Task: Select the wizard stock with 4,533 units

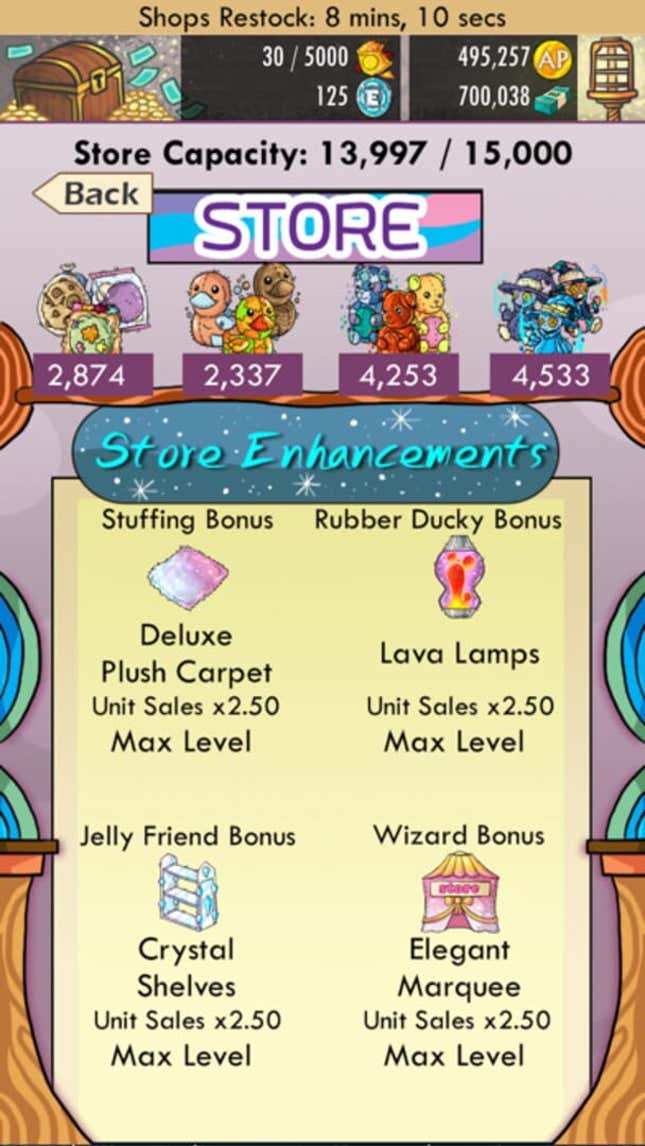Action: [x=550, y=310]
